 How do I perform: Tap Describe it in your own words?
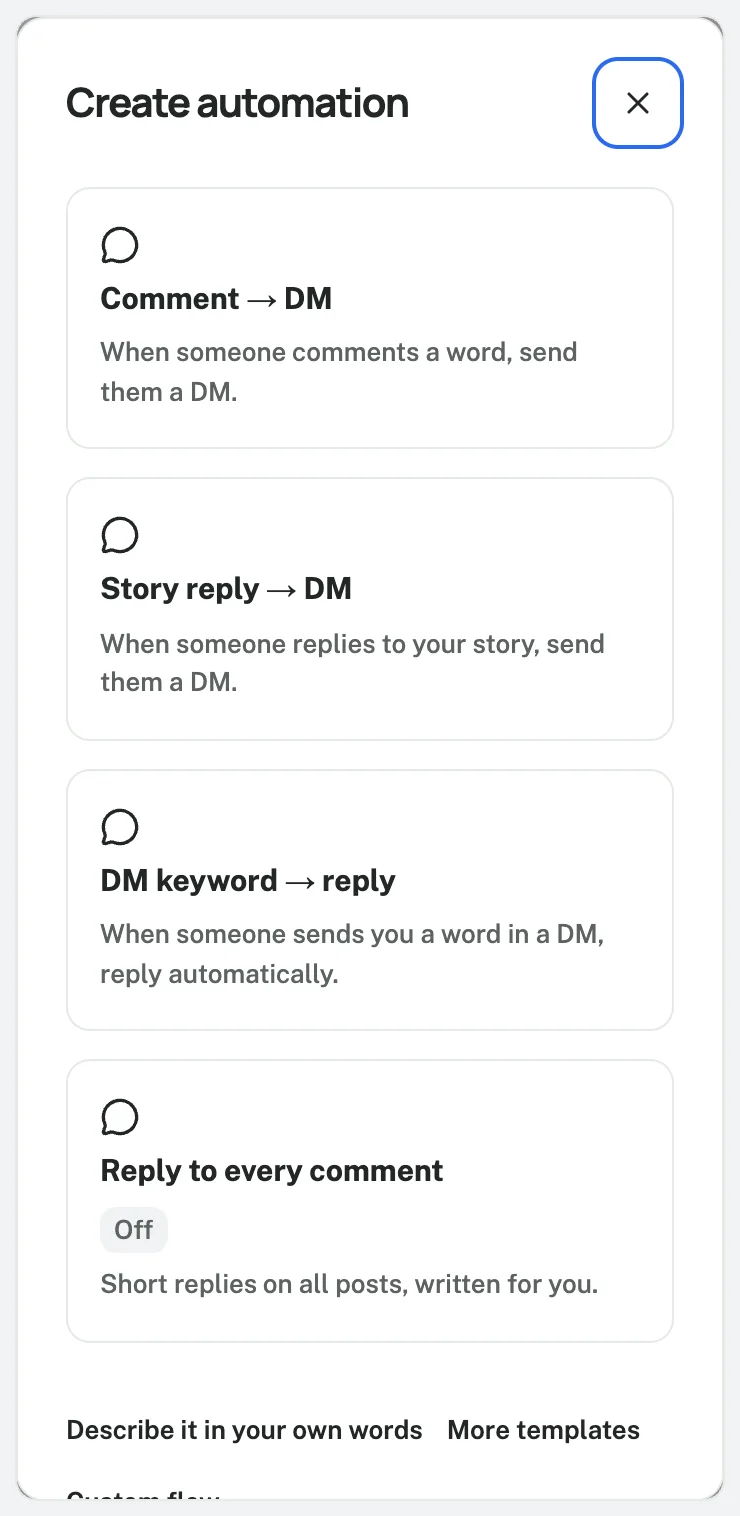(x=245, y=1430)
